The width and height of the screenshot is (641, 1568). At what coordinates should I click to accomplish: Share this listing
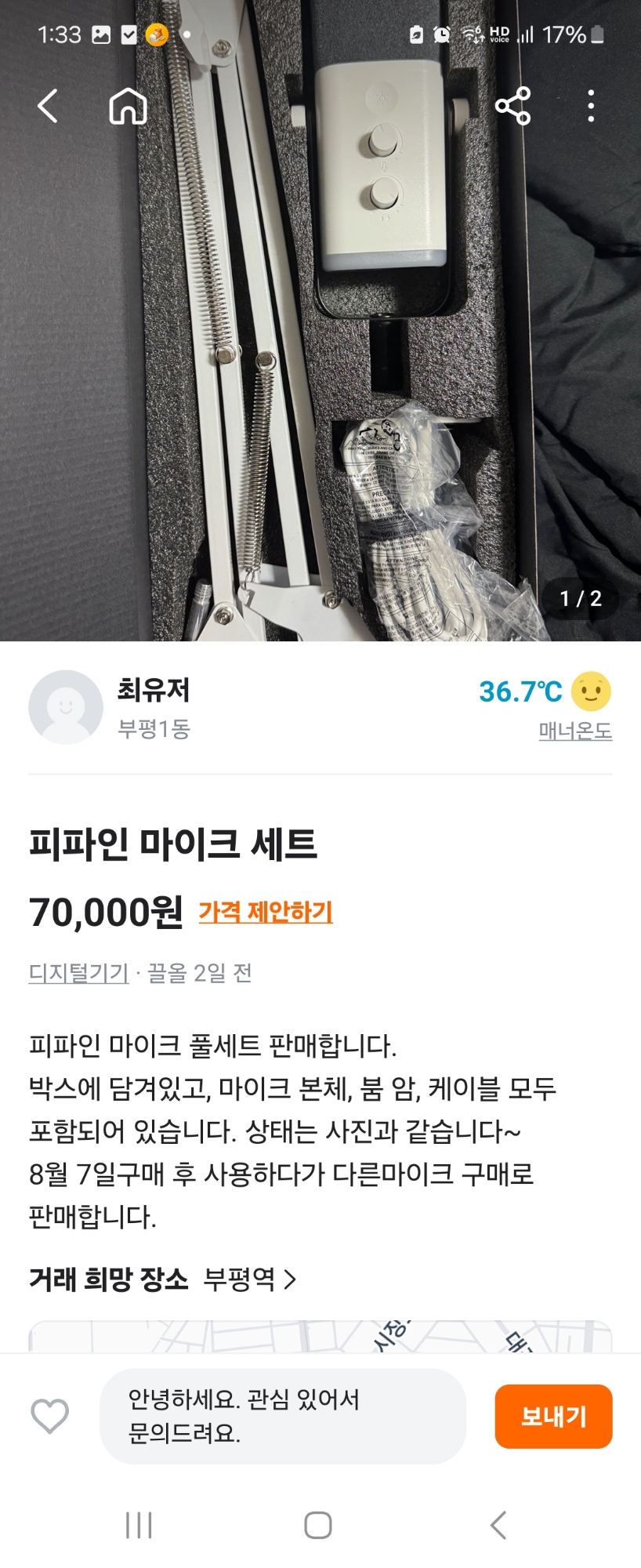tap(513, 106)
